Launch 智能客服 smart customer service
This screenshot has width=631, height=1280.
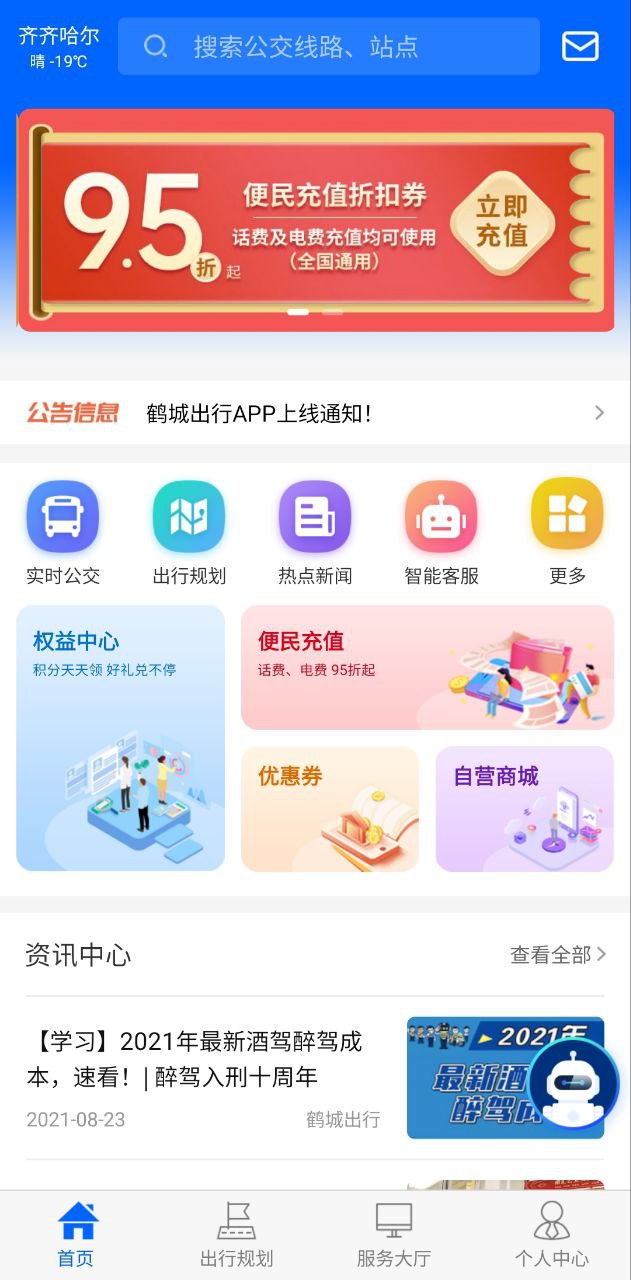point(441,533)
